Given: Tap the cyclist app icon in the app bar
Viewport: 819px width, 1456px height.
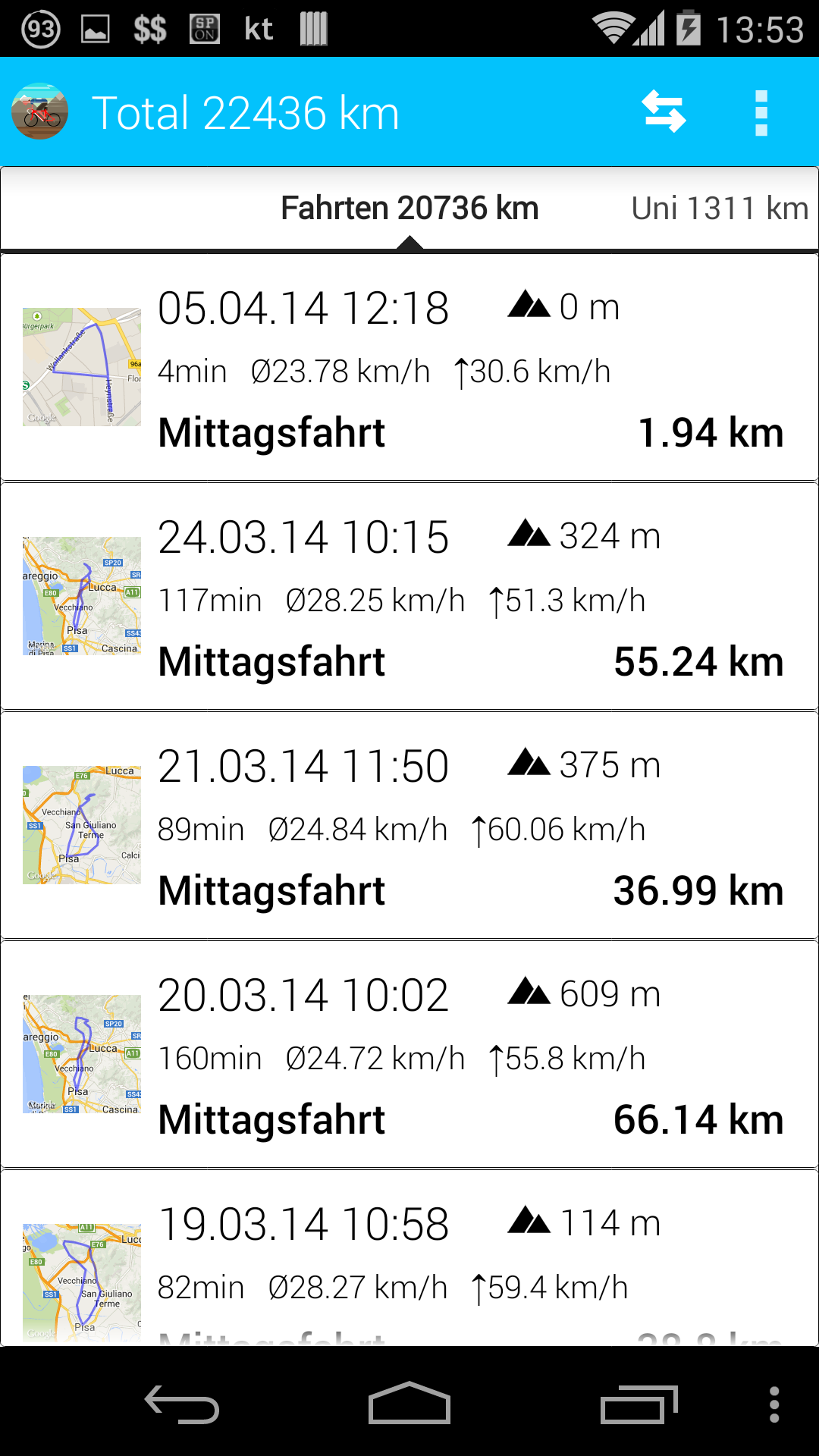Looking at the screenshot, I should click(x=40, y=112).
